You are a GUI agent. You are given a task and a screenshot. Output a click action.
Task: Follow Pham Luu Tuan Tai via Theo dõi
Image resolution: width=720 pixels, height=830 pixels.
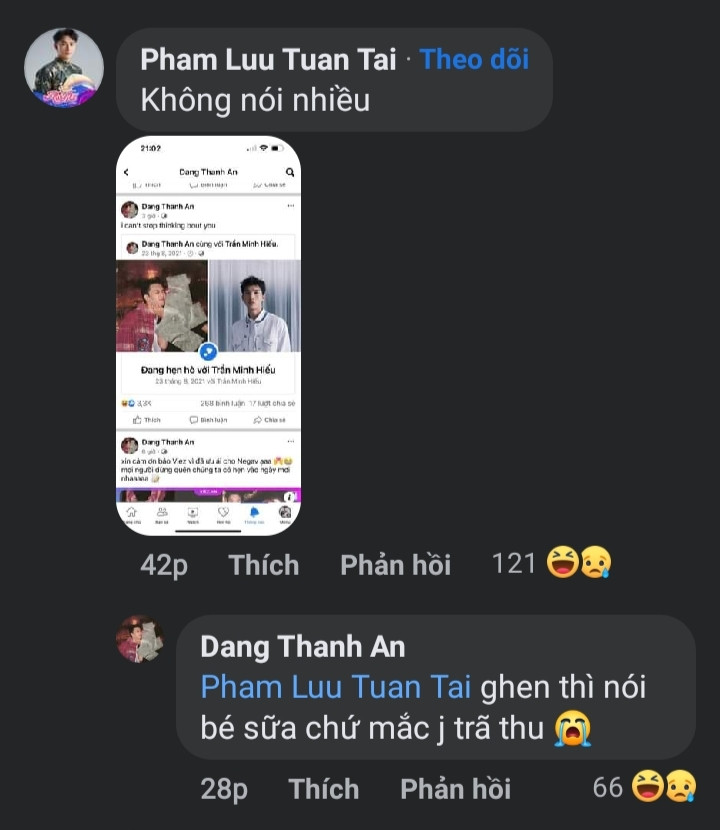click(474, 59)
